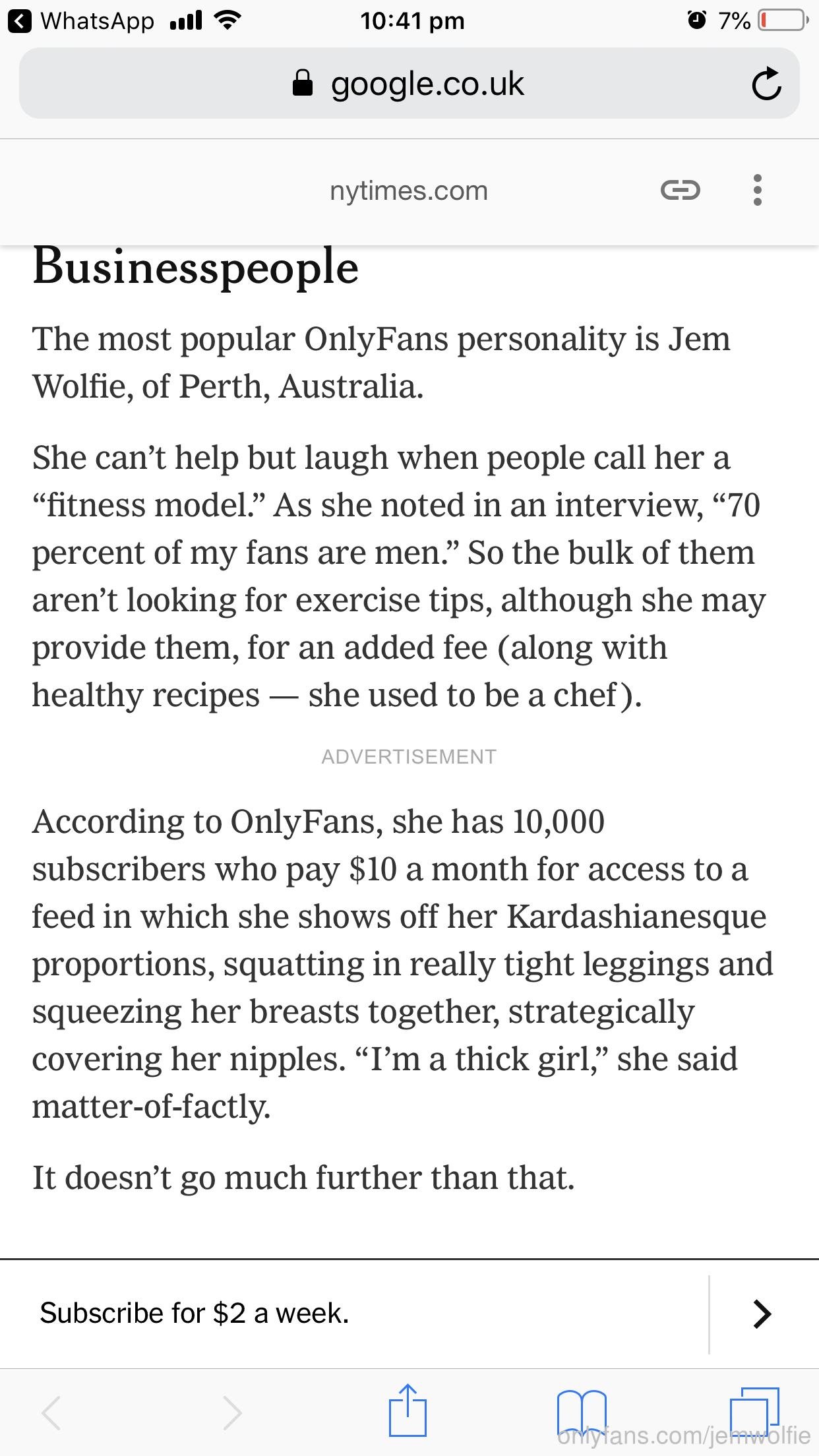Reload the page
819x1456 pixels.
click(x=766, y=84)
